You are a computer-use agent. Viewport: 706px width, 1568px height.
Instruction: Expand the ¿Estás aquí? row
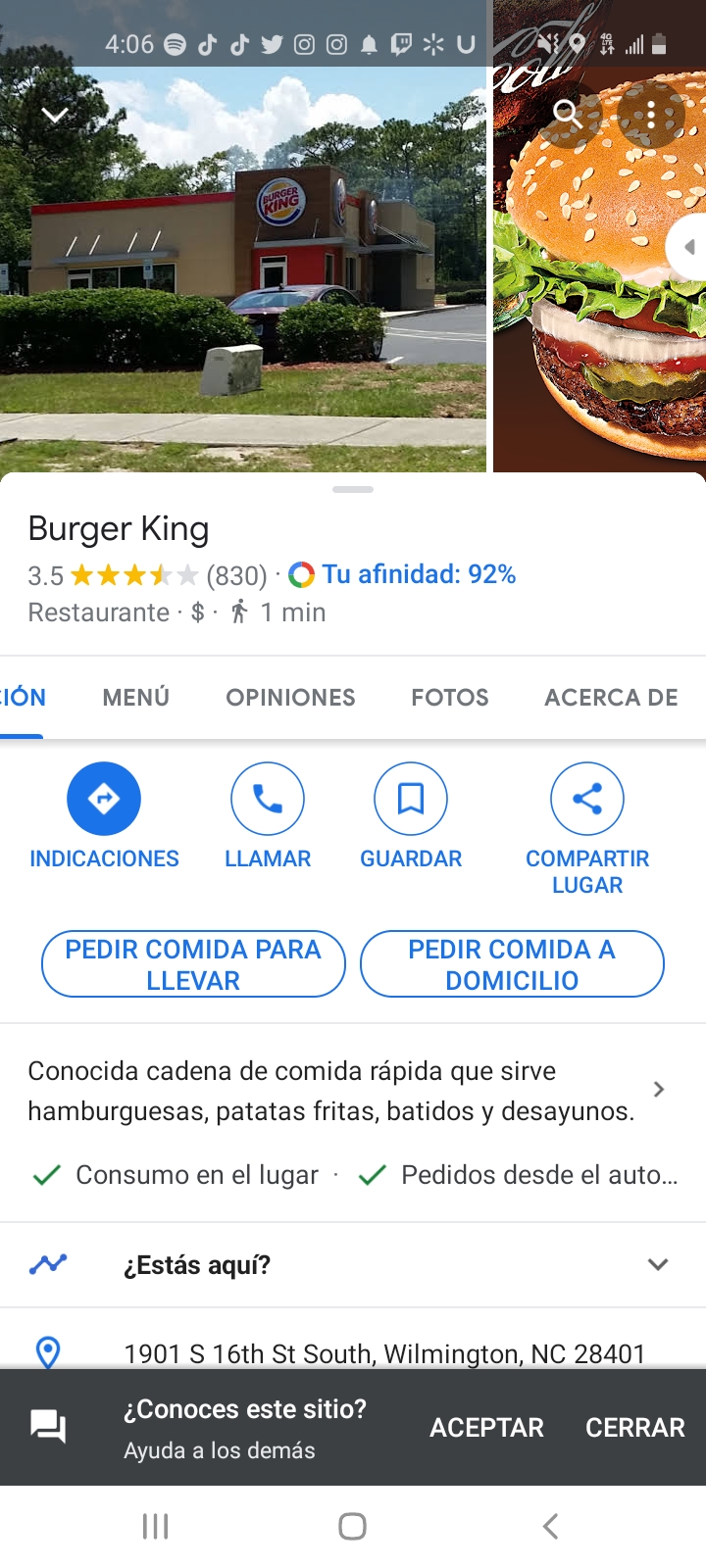coord(658,1264)
